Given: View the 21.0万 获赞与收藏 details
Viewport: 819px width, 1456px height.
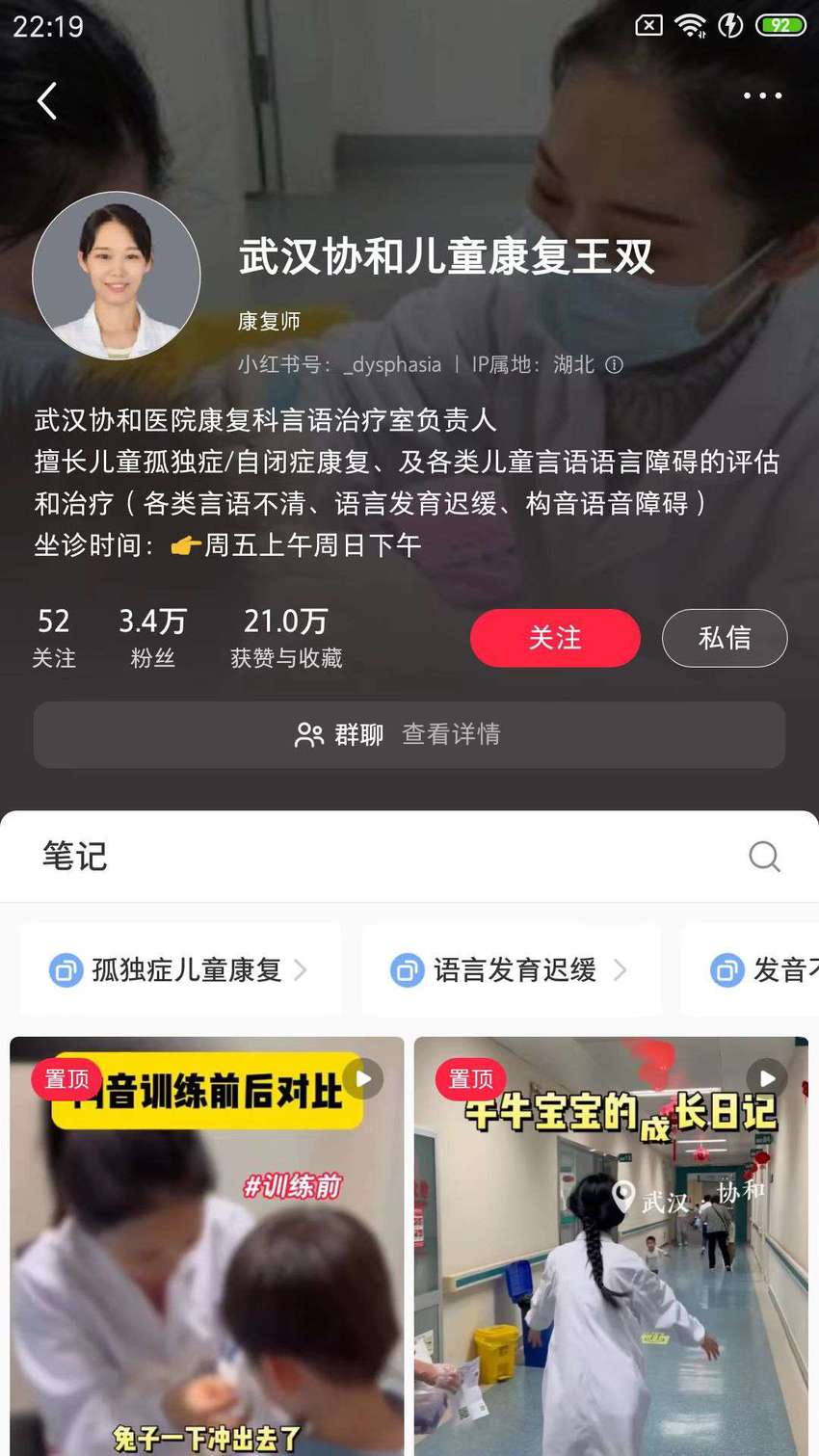Looking at the screenshot, I should pos(286,638).
